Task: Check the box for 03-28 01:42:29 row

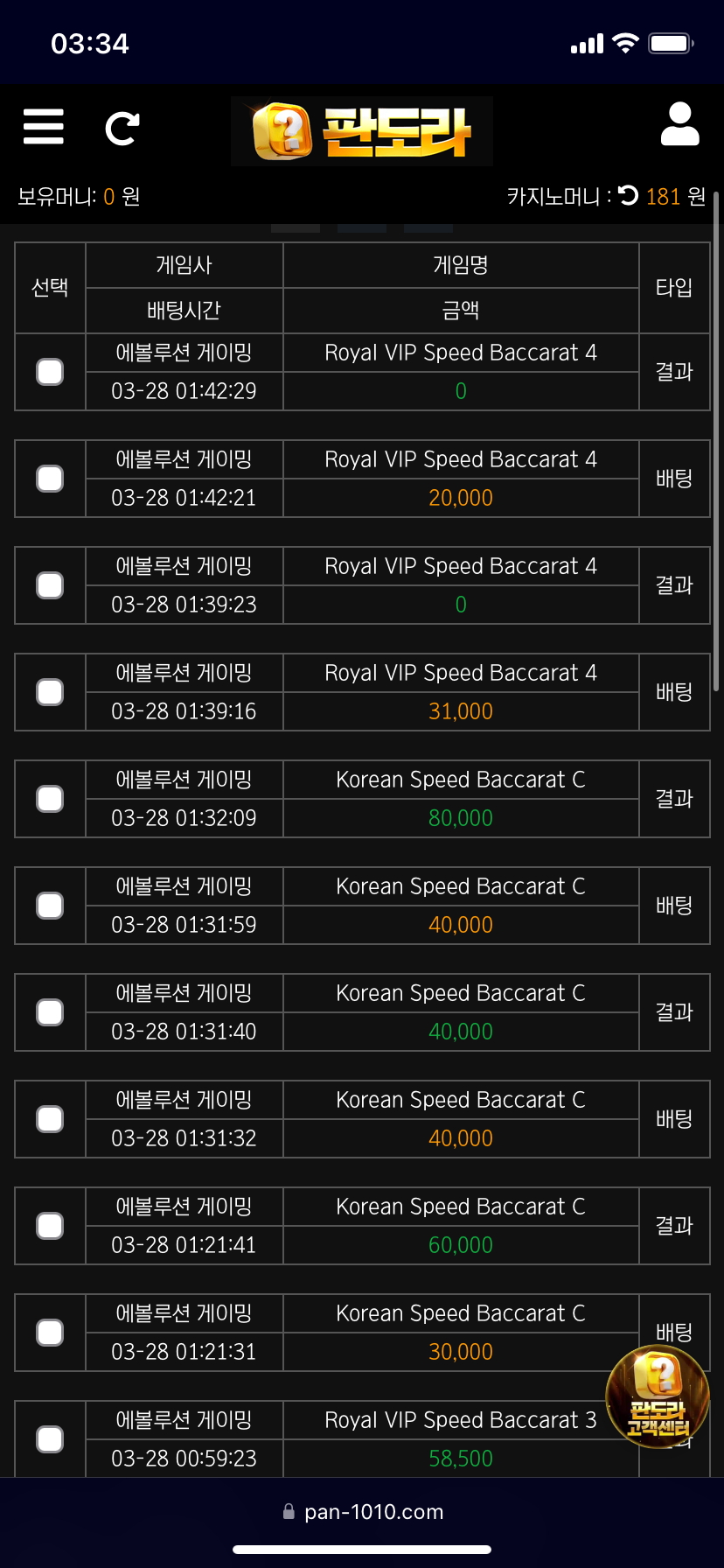Action: pos(50,372)
